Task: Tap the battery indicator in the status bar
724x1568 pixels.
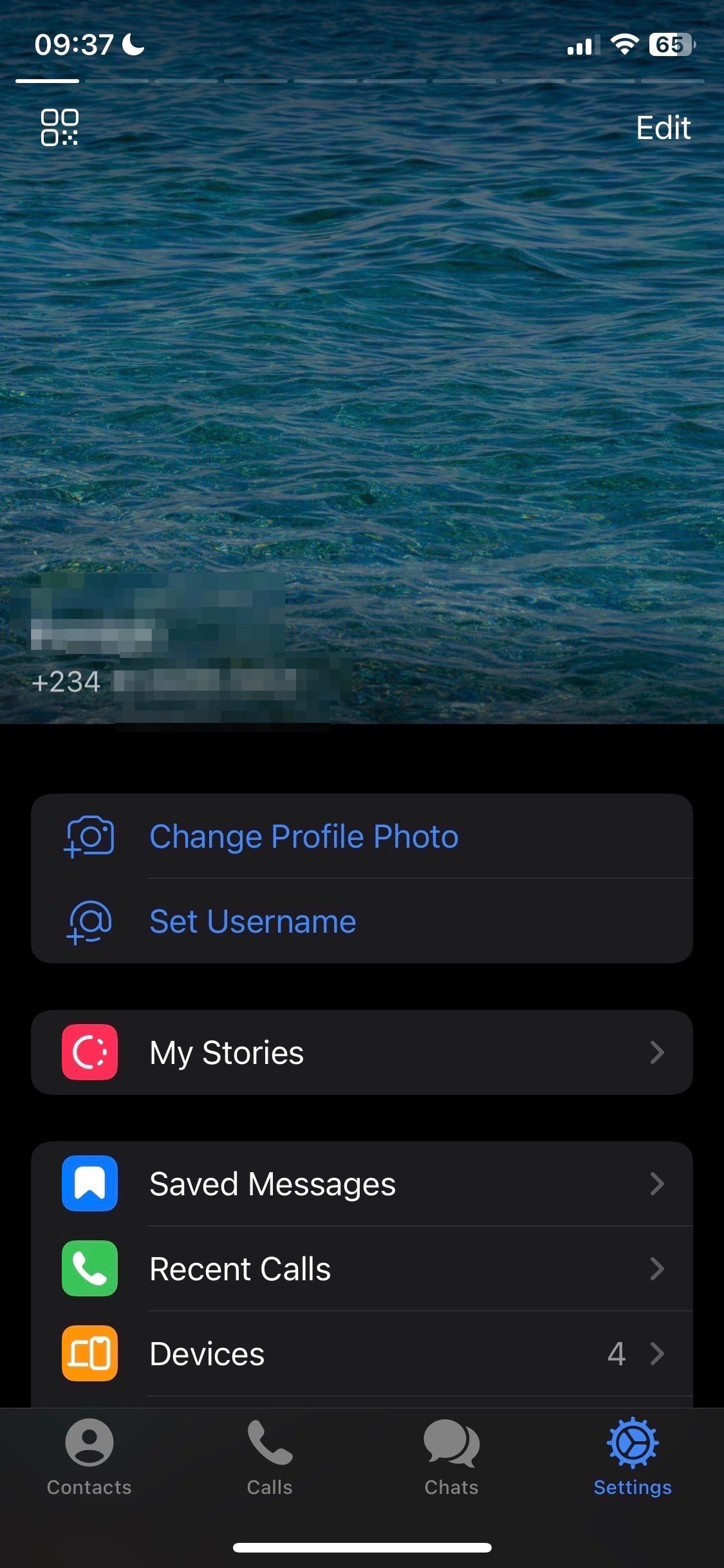Action: tap(672, 44)
